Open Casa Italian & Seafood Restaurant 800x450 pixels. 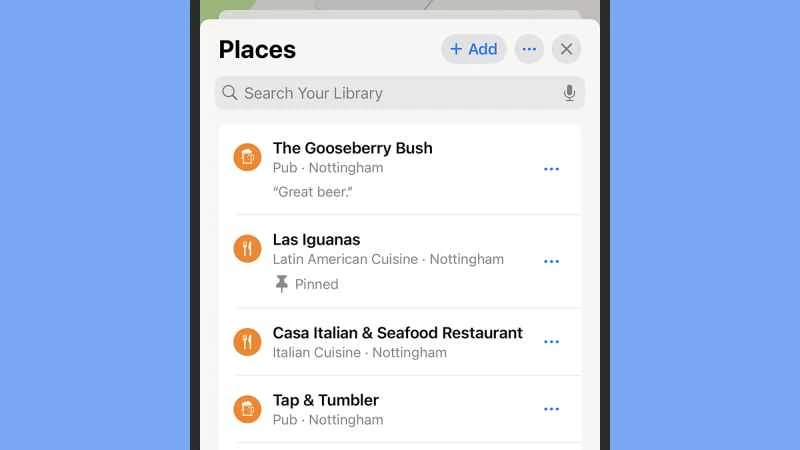coord(397,333)
